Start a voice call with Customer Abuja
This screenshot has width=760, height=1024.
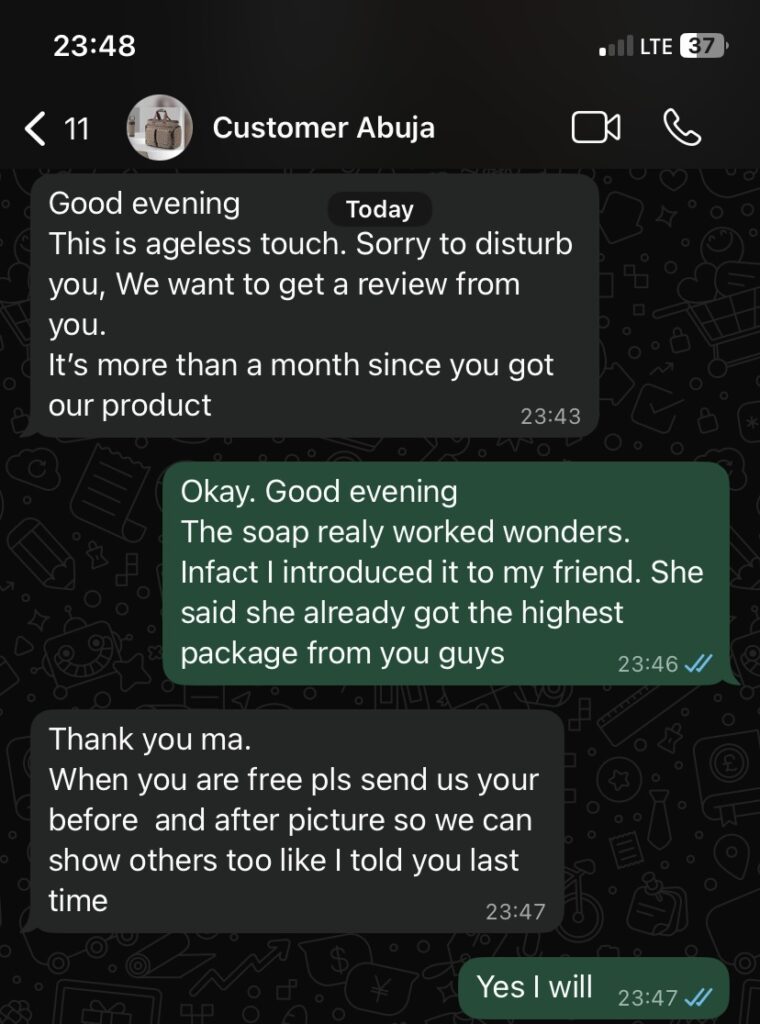pos(682,128)
